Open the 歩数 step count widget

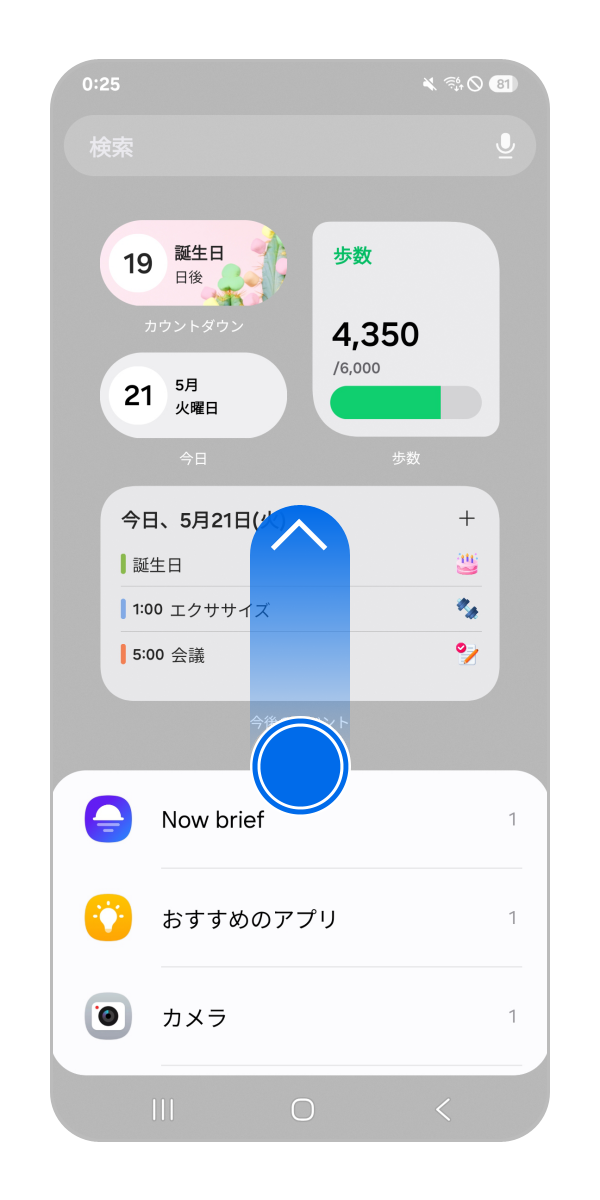[x=405, y=329]
